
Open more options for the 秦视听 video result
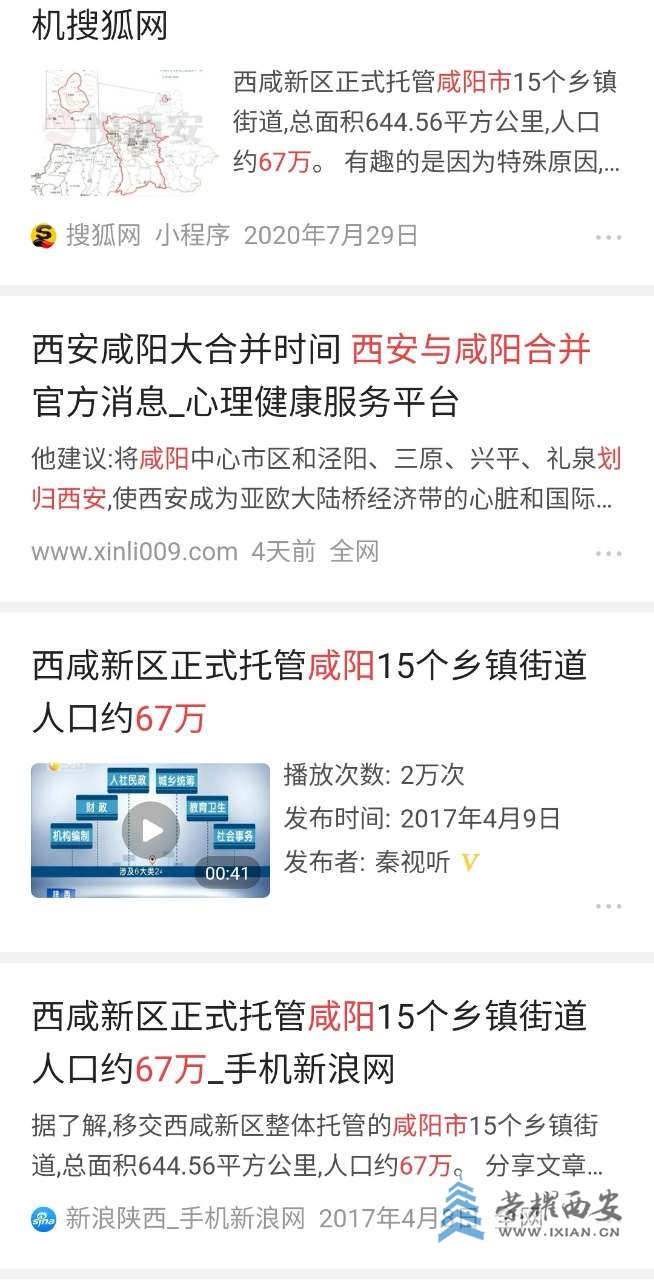point(609,907)
